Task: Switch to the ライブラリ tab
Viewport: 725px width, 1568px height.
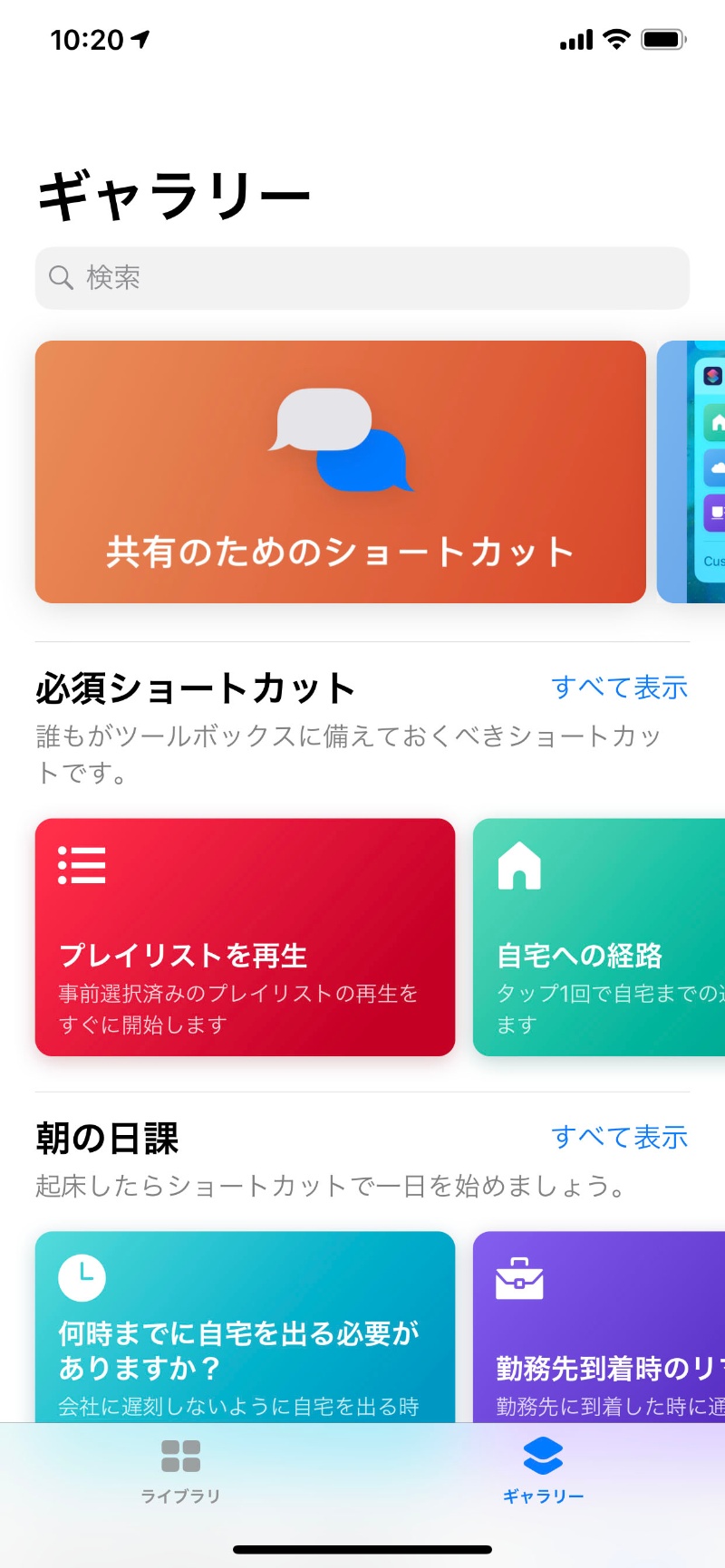Action: point(180,1469)
